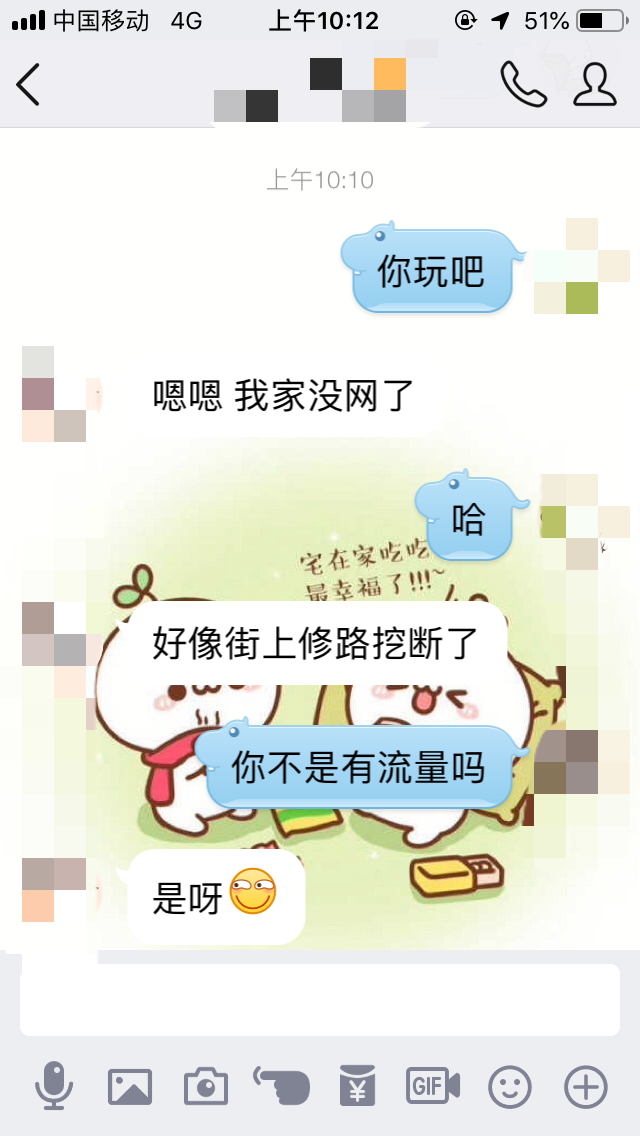Go back to the chat list
Screen dimensions: 640x1136
(28, 85)
